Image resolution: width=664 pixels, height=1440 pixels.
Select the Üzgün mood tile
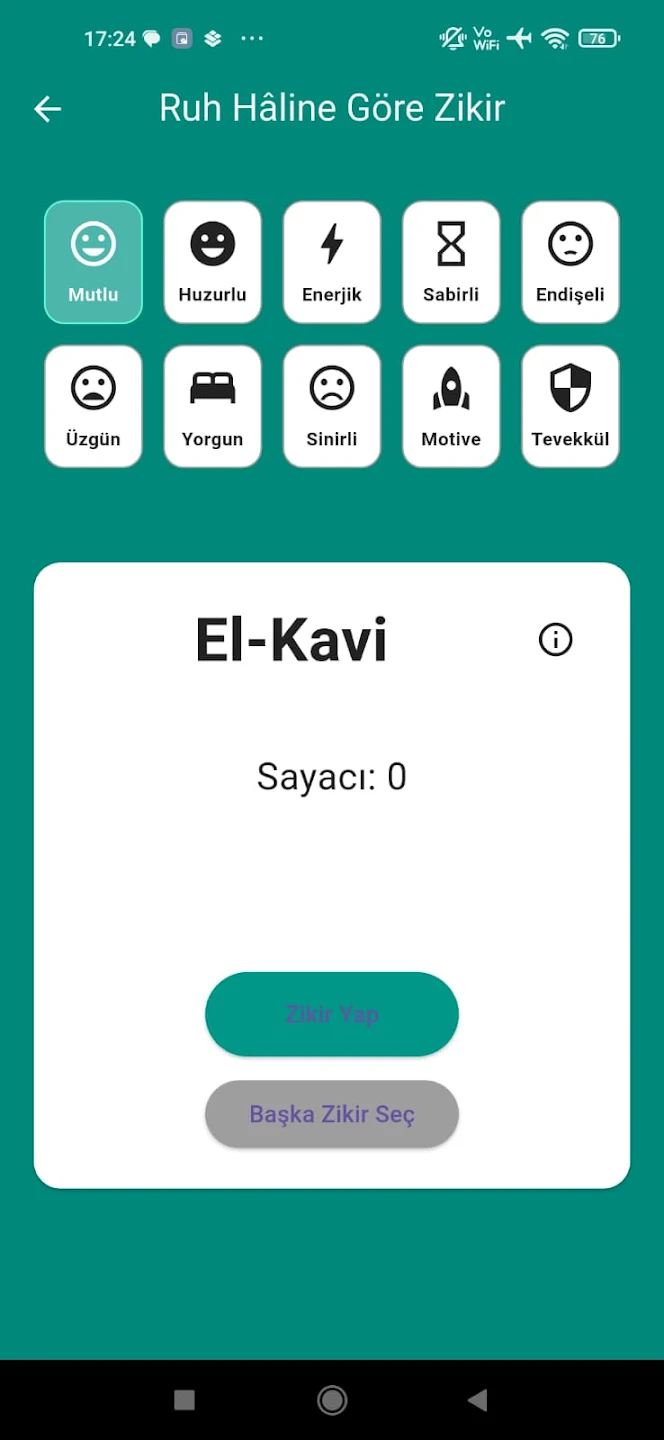point(93,406)
